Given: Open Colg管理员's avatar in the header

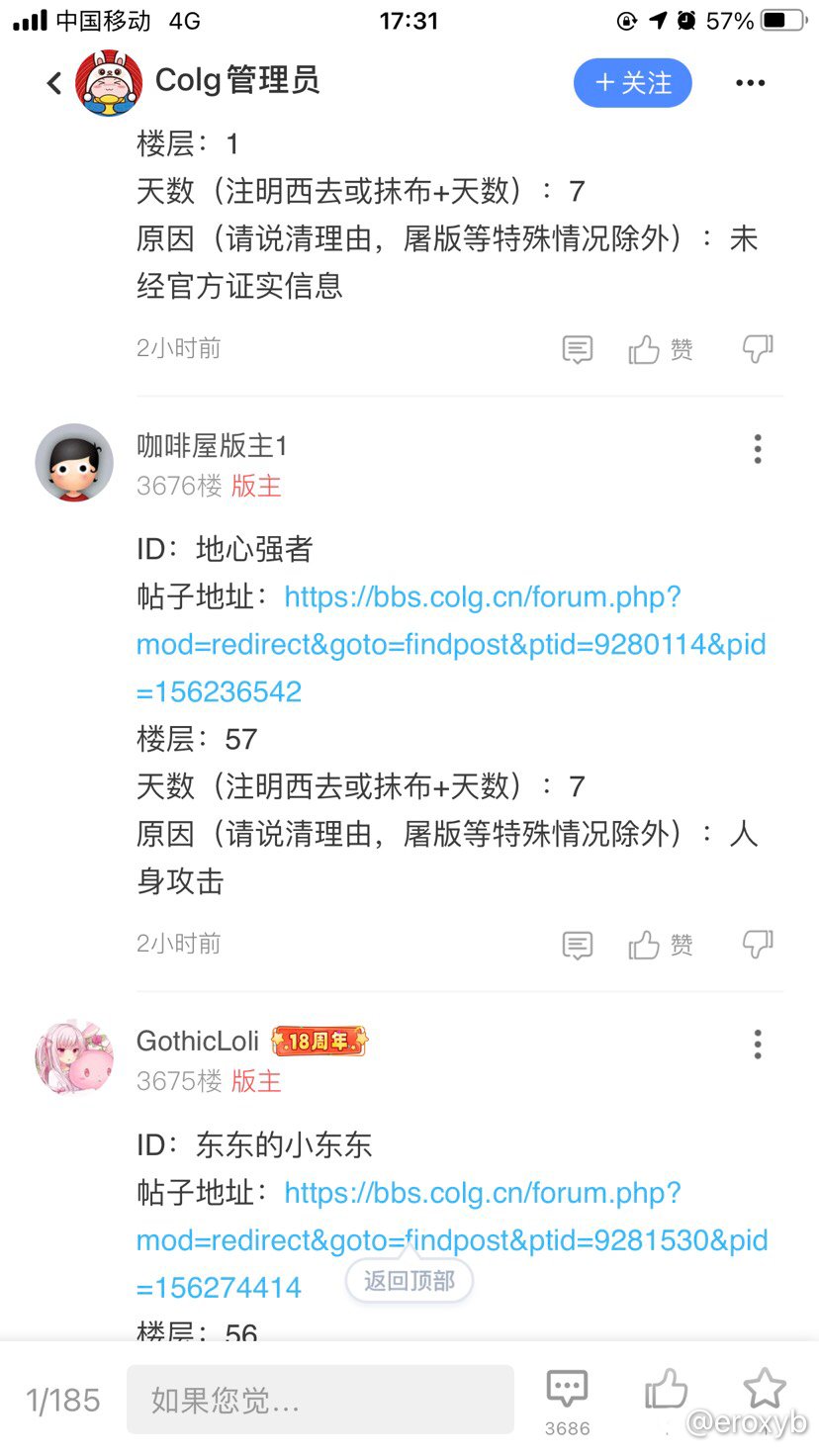Looking at the screenshot, I should tap(110, 83).
